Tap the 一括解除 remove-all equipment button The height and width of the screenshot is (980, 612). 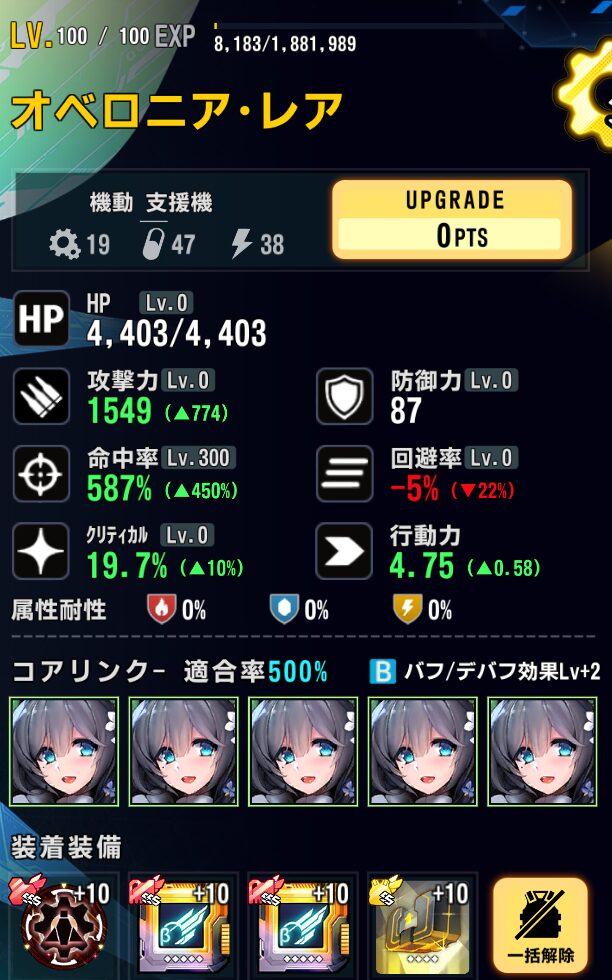540,925
